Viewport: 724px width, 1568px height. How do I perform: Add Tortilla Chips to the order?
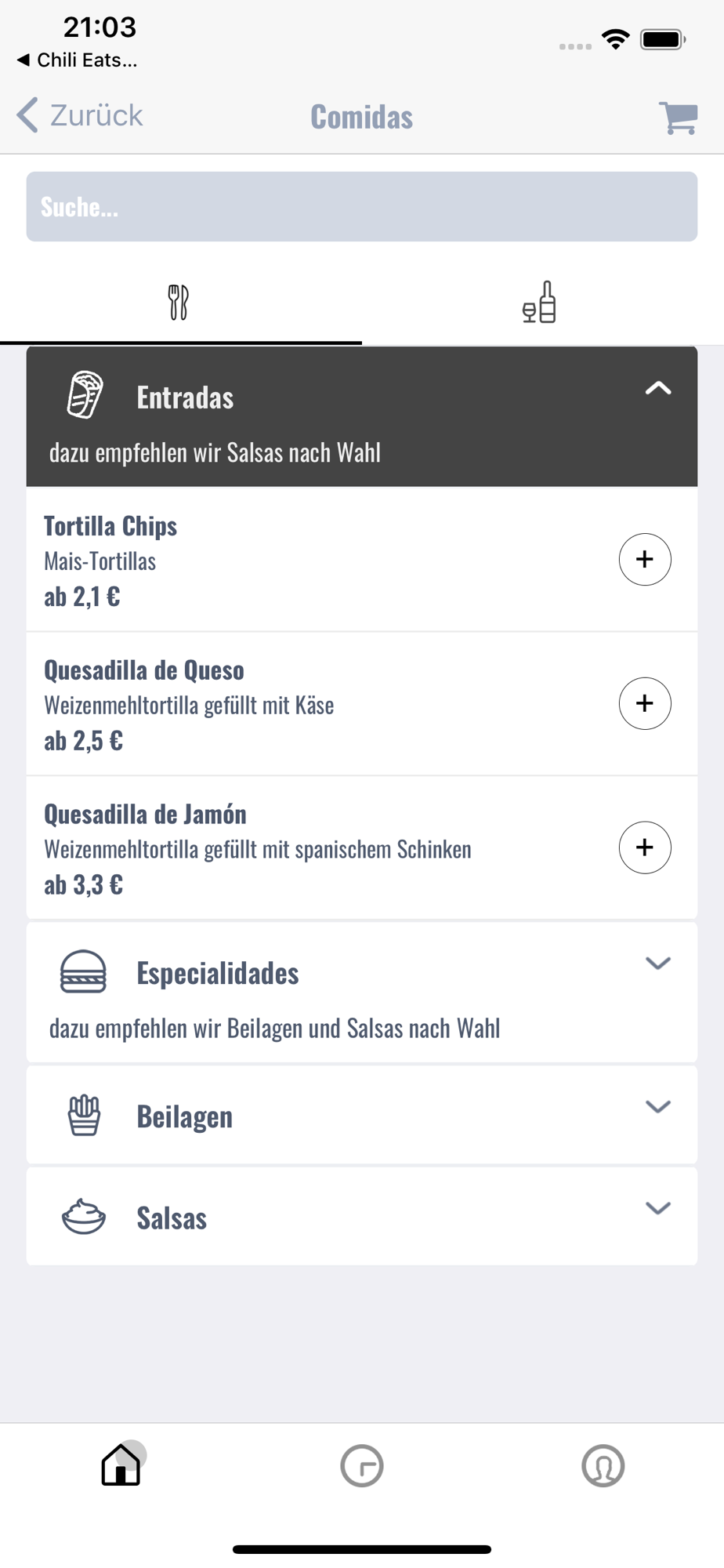coord(644,560)
